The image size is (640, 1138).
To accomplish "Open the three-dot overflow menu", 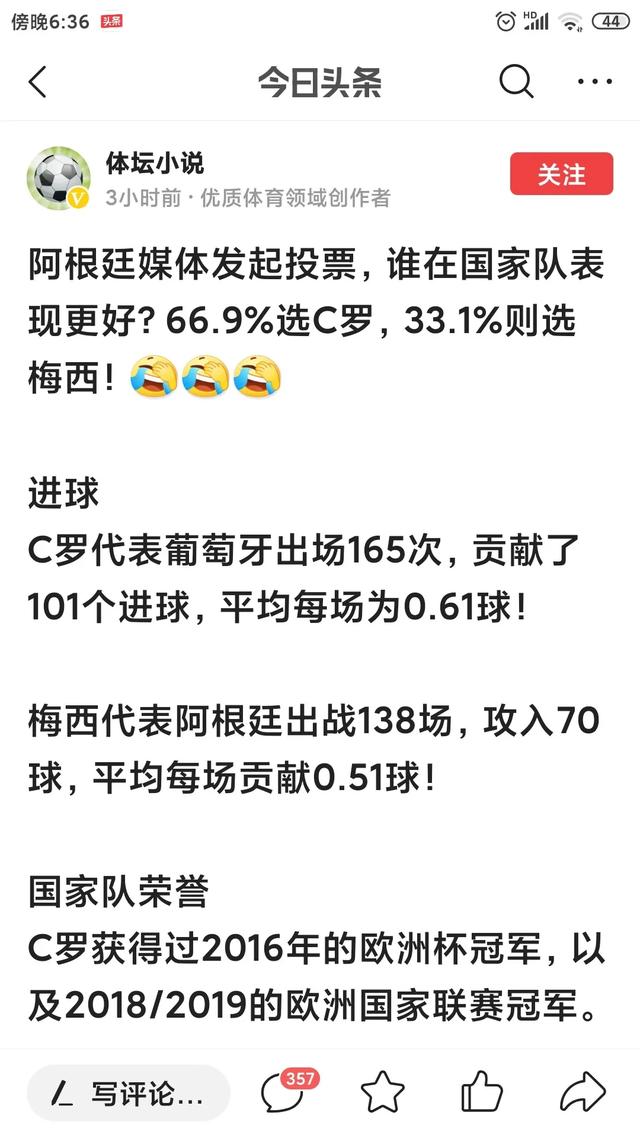I will (x=595, y=82).
